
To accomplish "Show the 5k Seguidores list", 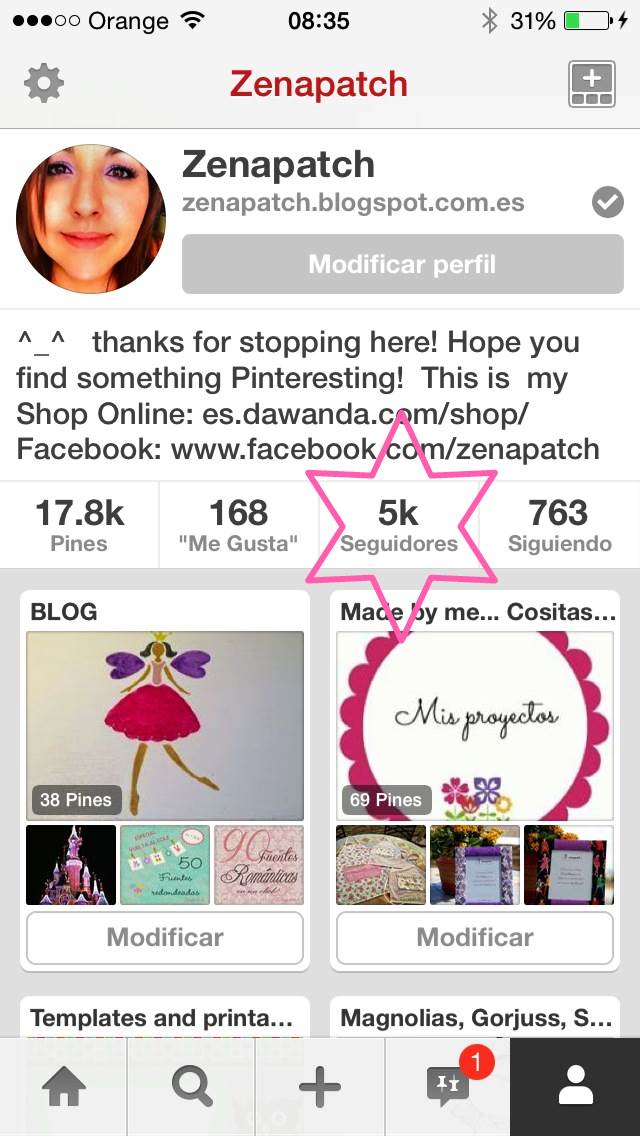I will 398,525.
